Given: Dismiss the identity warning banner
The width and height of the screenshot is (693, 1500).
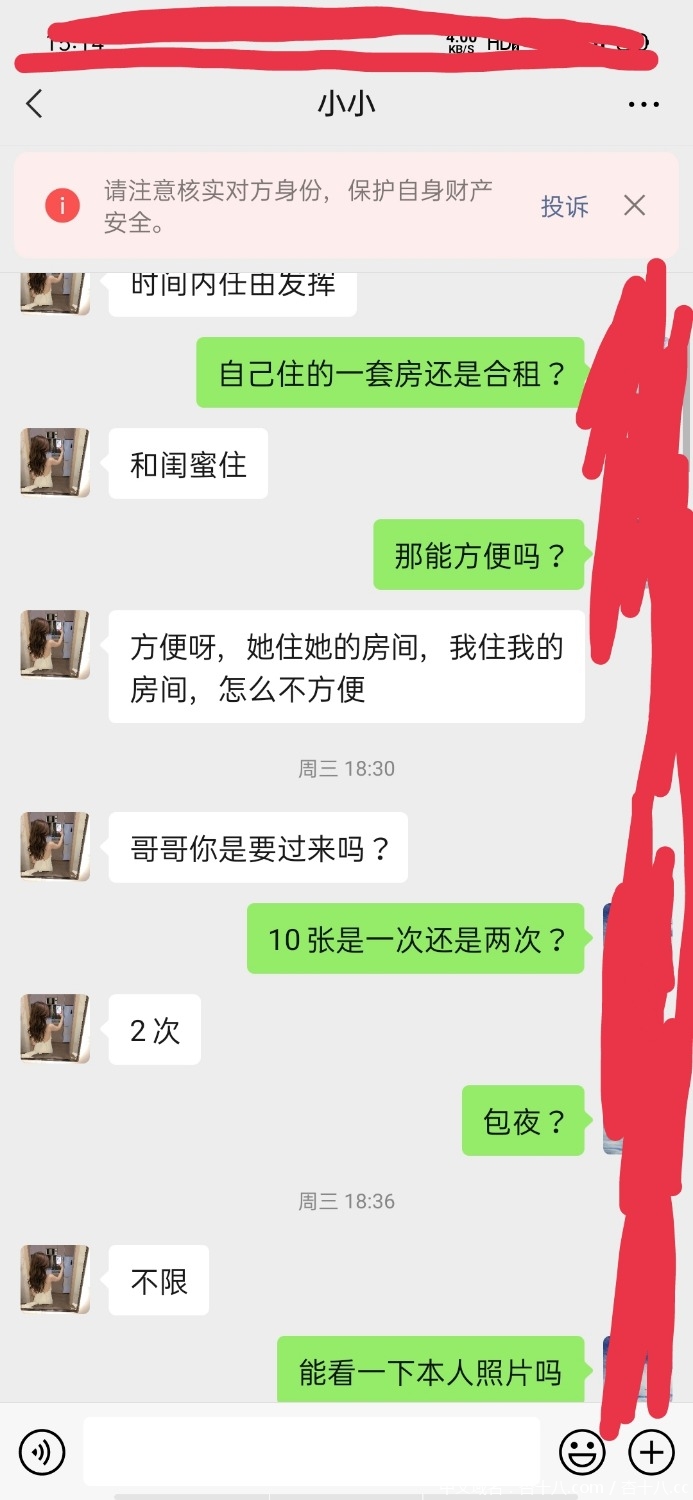Looking at the screenshot, I should (x=634, y=206).
